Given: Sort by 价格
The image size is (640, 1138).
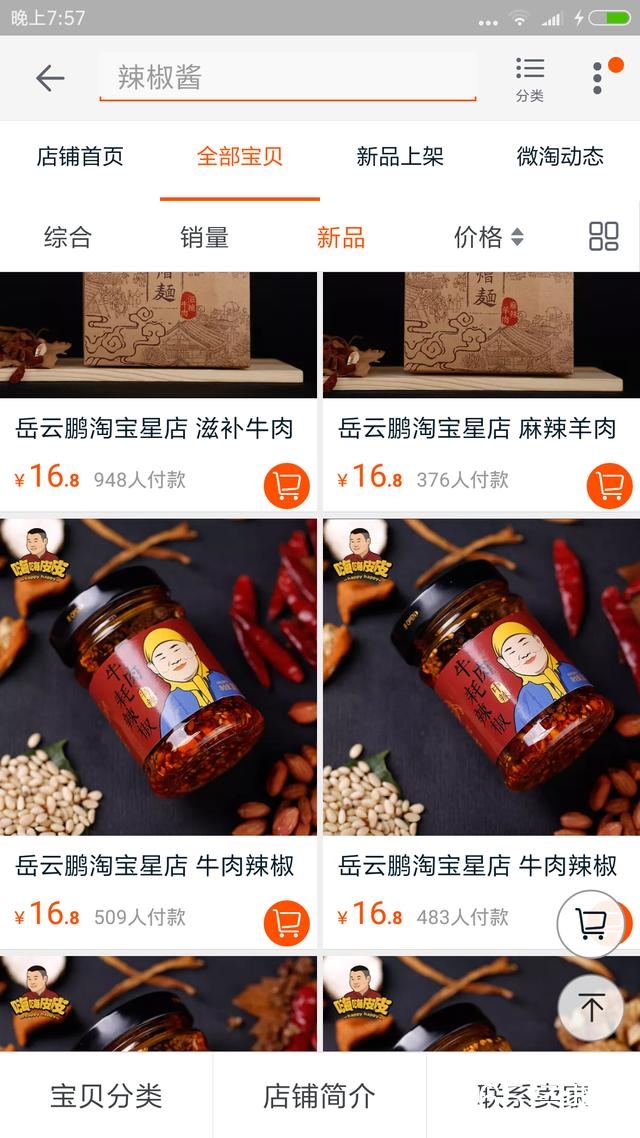Looking at the screenshot, I should click(488, 237).
